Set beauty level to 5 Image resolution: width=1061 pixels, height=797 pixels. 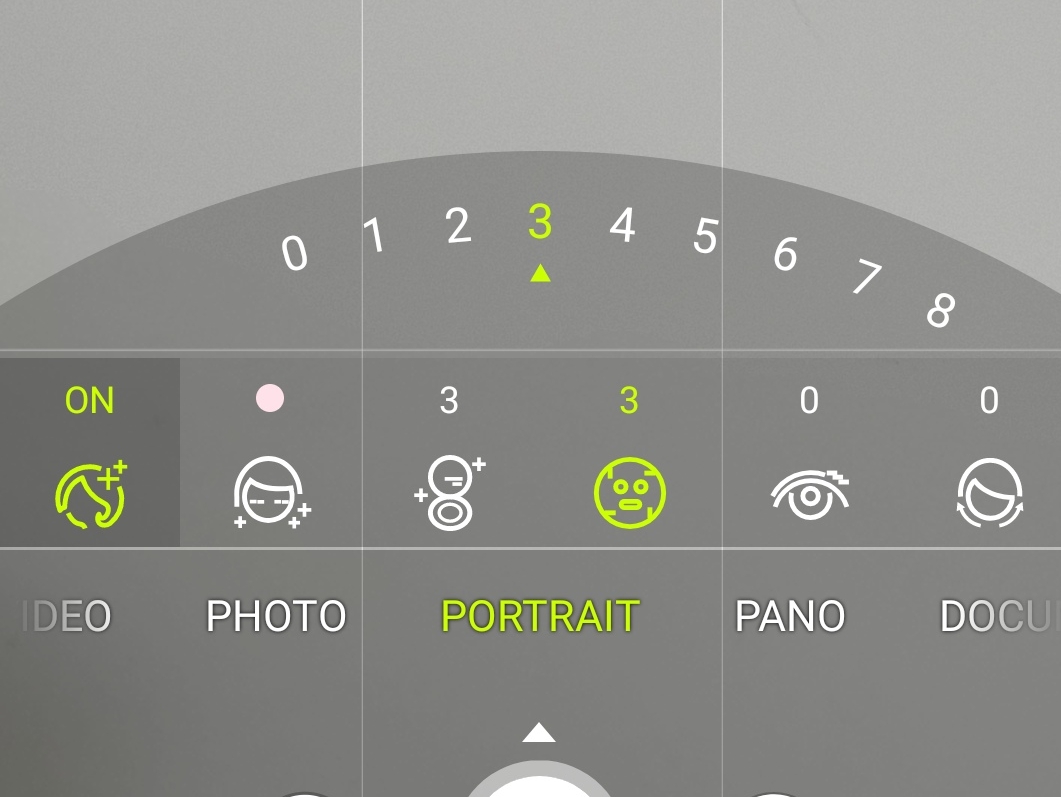point(705,237)
